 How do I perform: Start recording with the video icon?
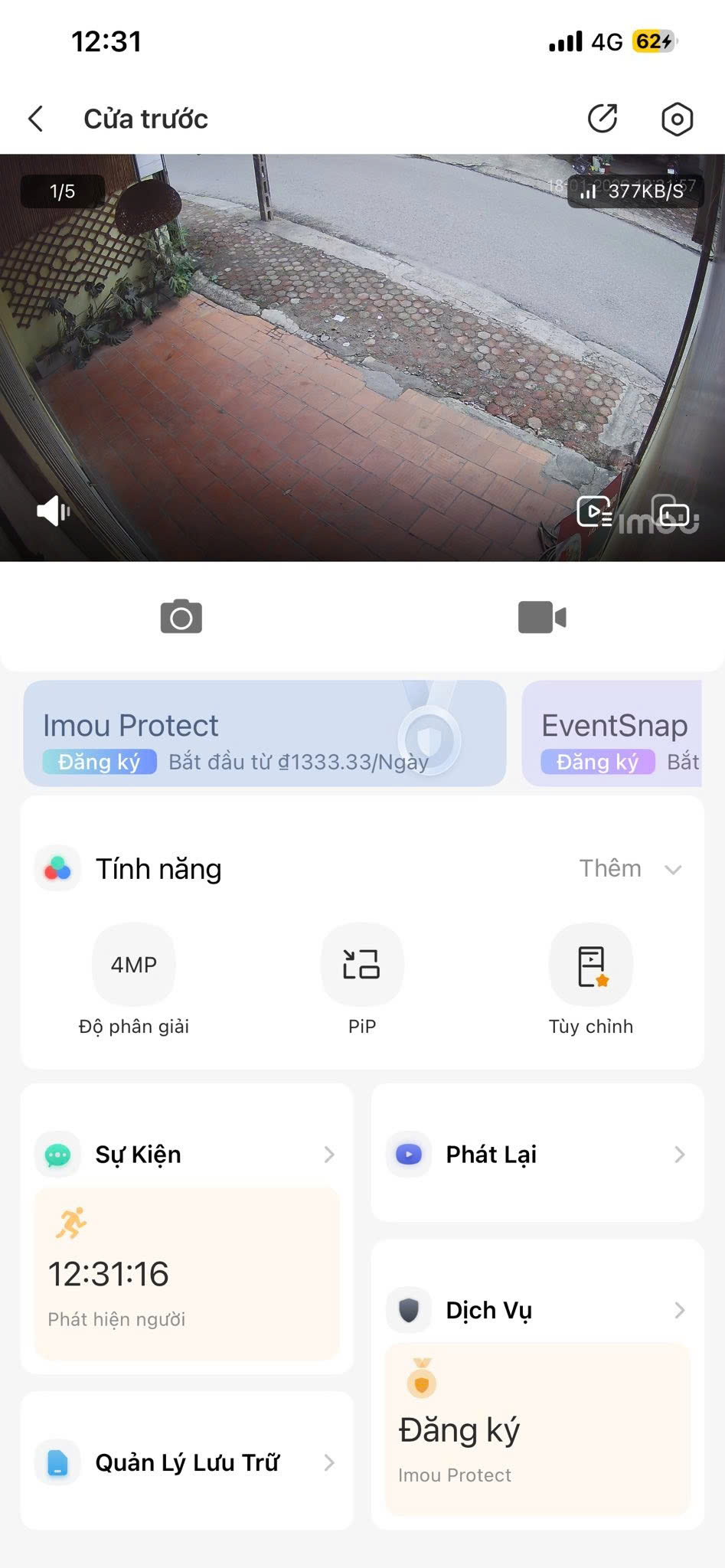[x=542, y=617]
